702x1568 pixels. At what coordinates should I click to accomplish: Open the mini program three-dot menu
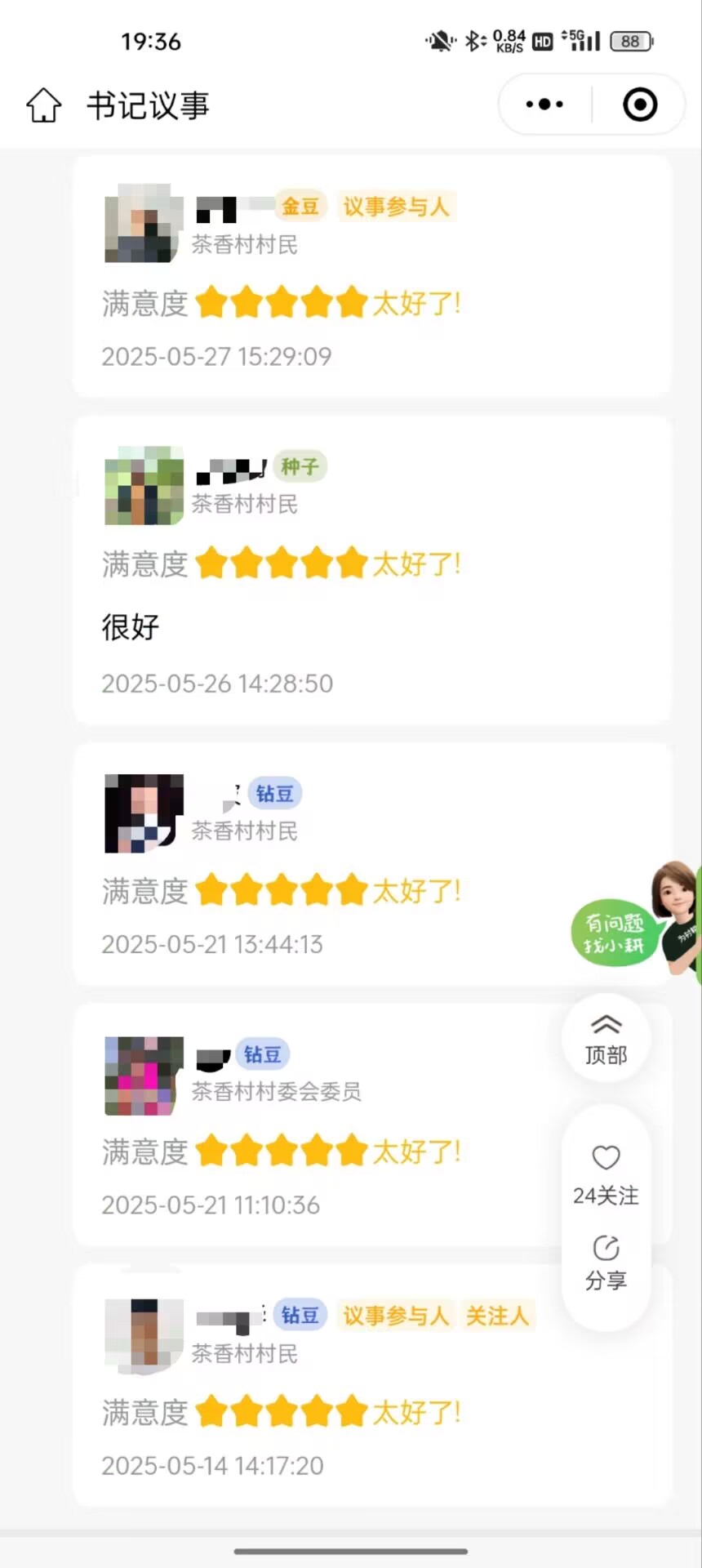click(545, 105)
